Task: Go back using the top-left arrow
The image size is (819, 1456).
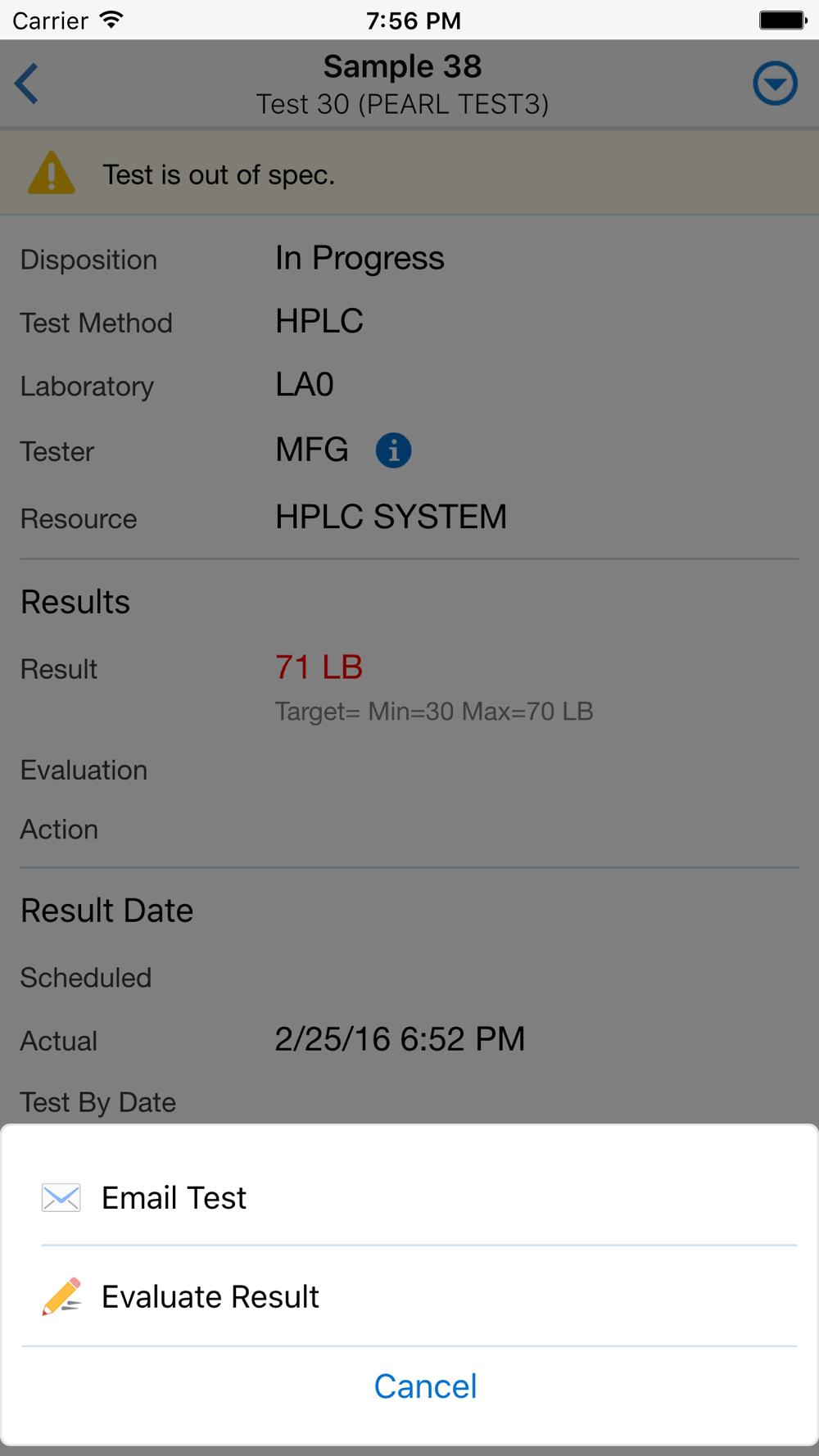Action: point(27,84)
